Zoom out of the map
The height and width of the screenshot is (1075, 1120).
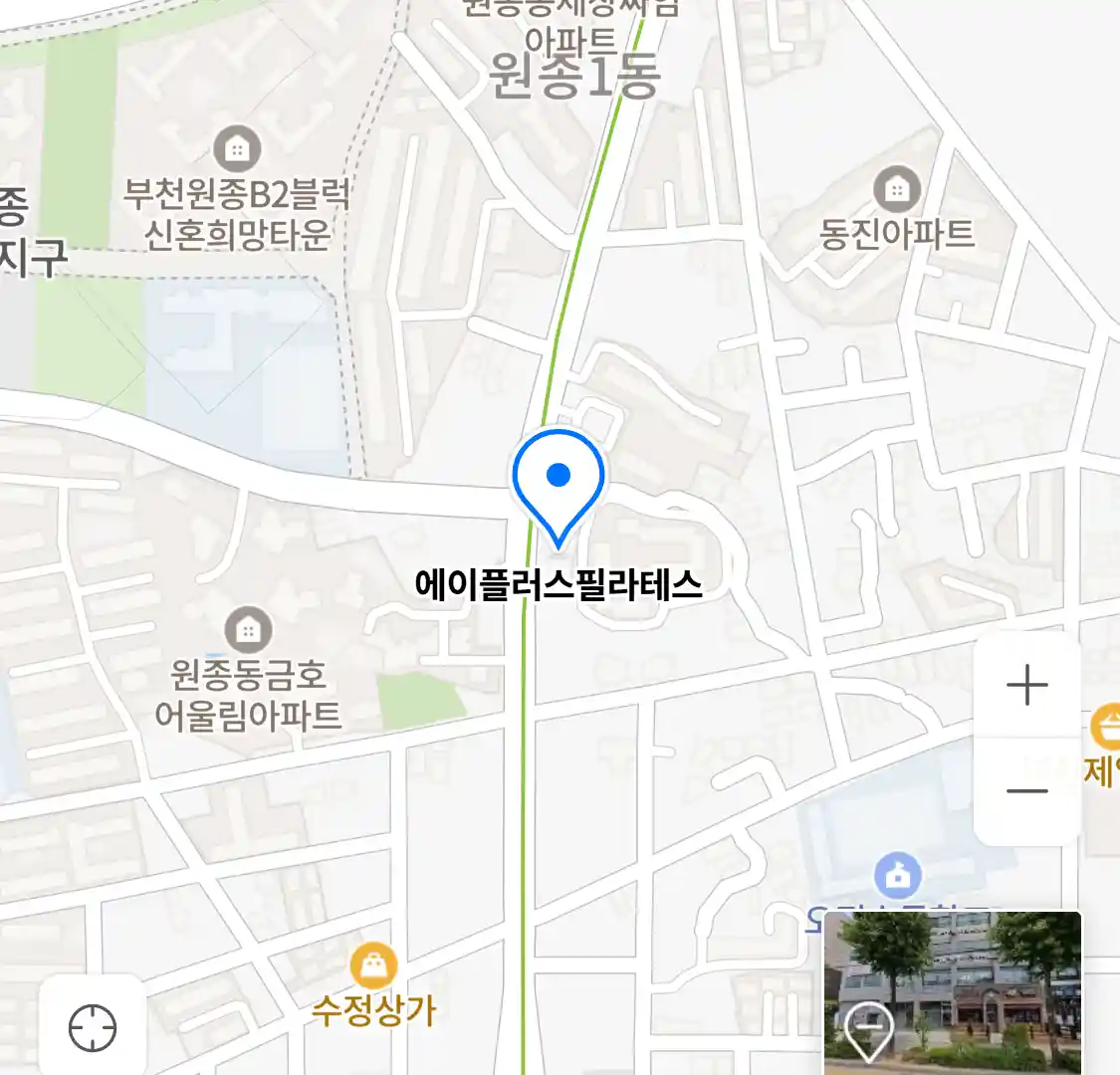tap(1026, 791)
